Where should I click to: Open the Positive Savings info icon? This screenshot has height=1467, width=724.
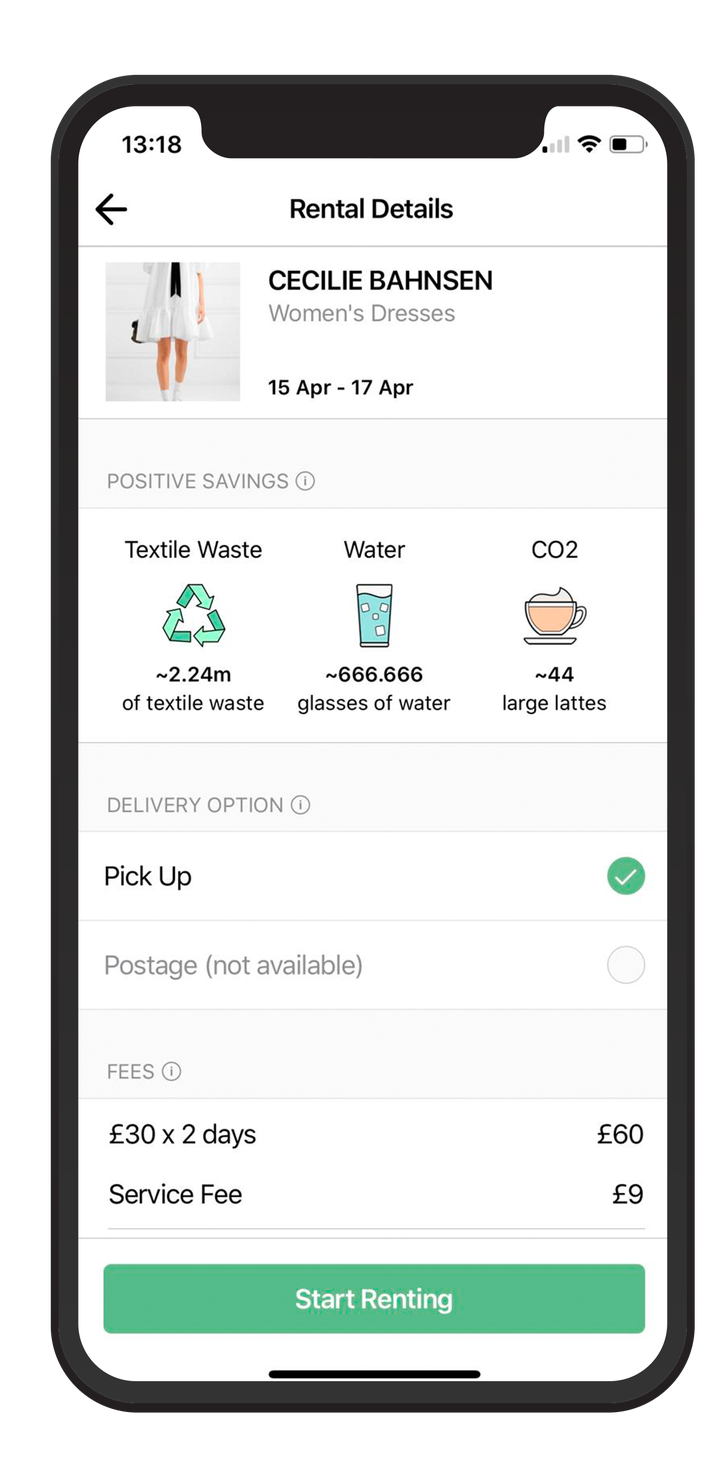point(306,481)
